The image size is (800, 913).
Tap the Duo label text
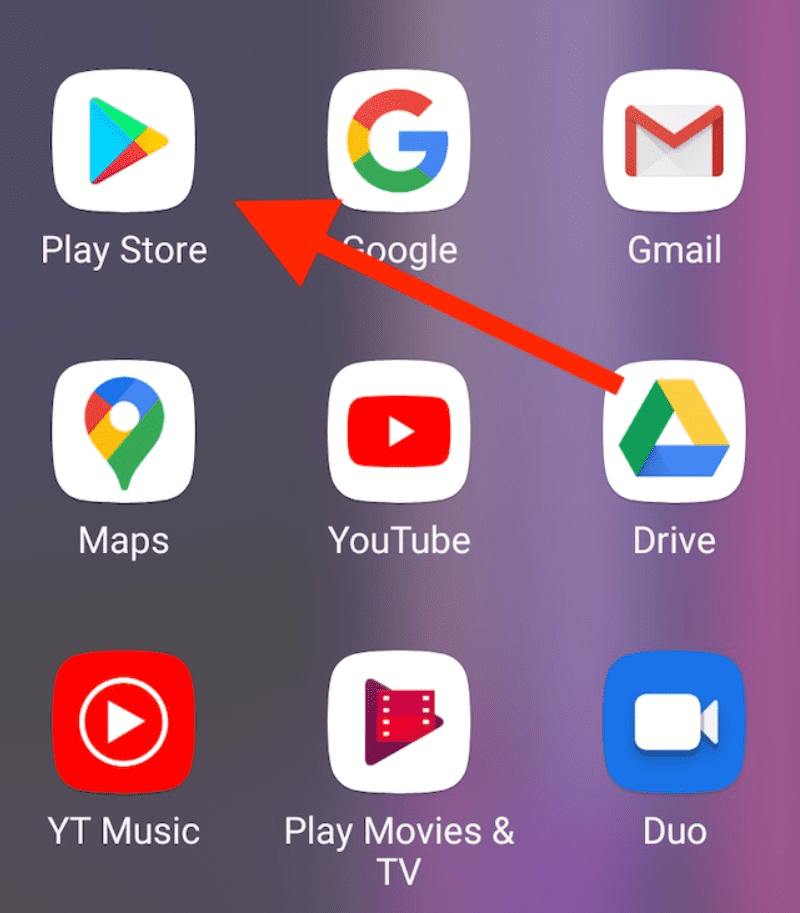[x=675, y=831]
